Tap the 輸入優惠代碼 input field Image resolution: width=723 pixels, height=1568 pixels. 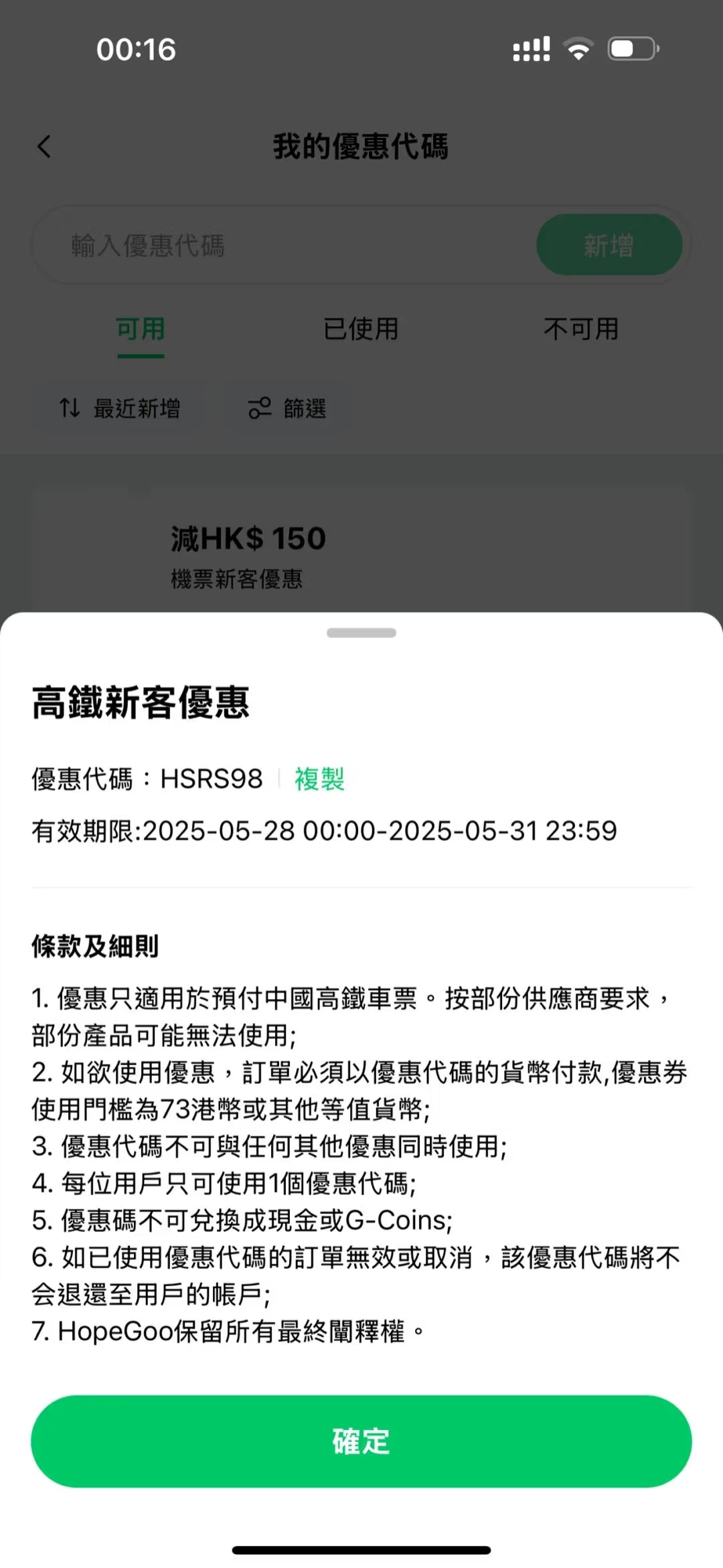click(x=268, y=244)
